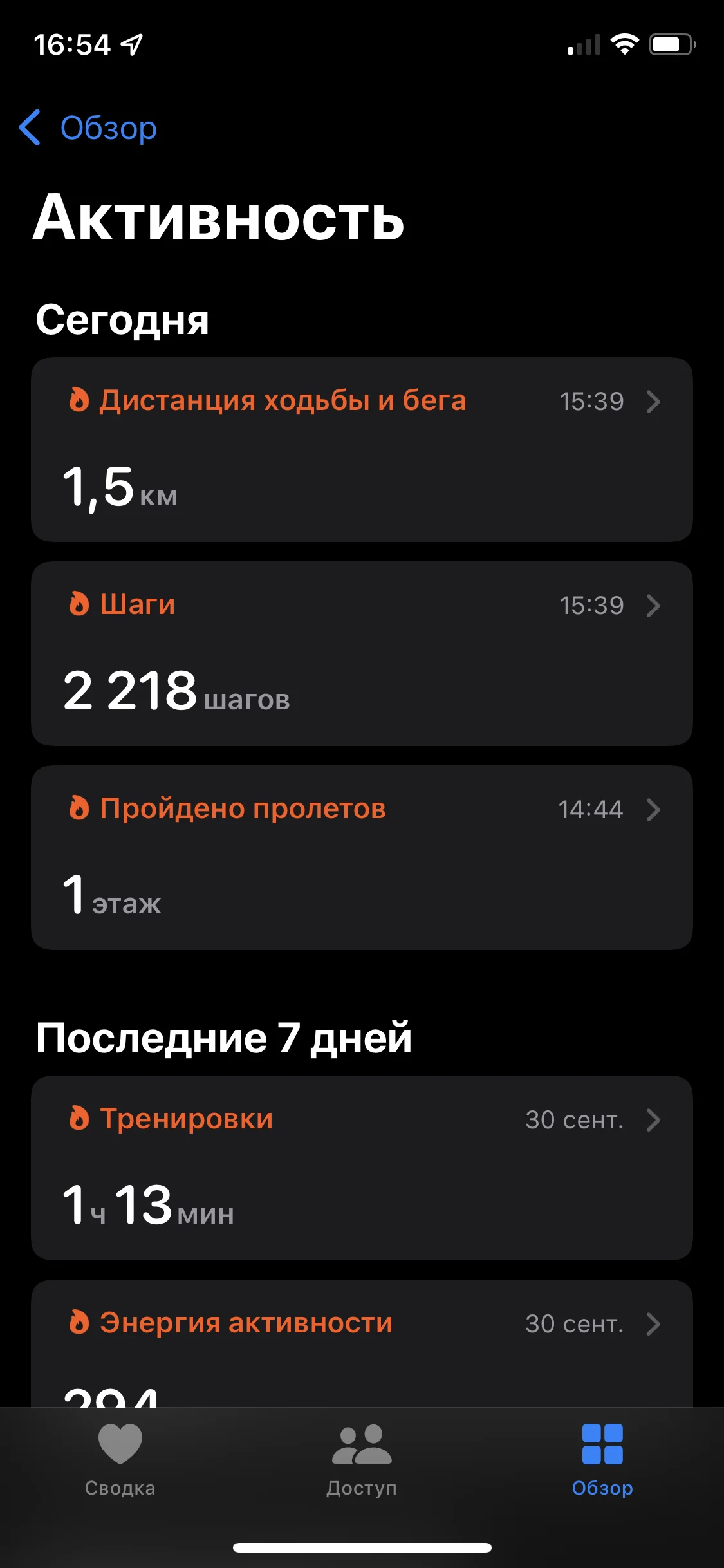Image resolution: width=724 pixels, height=1568 pixels.
Task: Open the Шаги card
Action: (x=362, y=653)
